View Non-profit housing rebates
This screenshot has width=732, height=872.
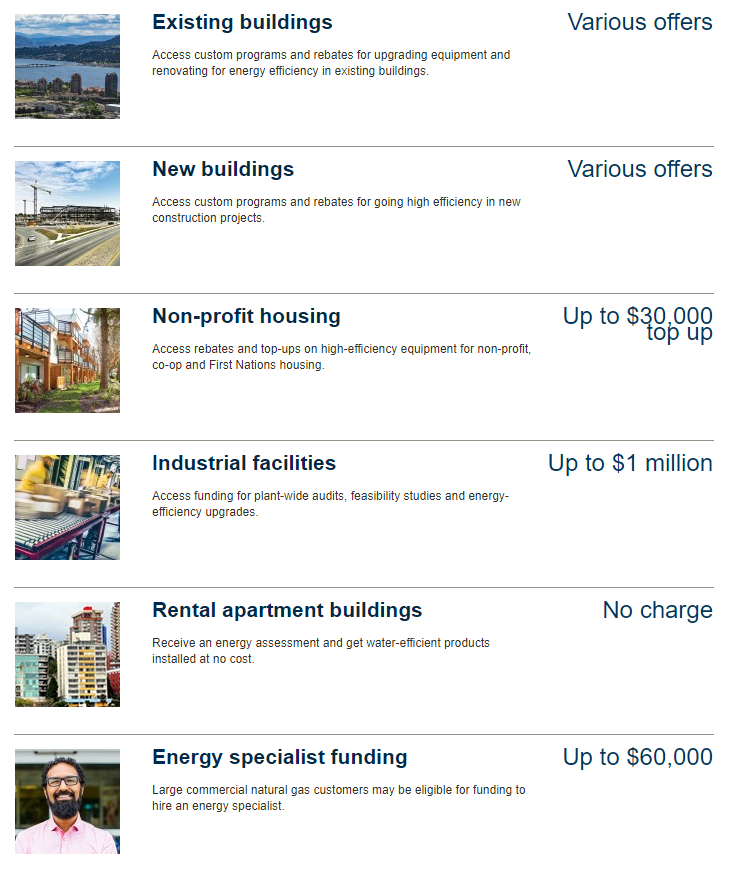pos(246,316)
